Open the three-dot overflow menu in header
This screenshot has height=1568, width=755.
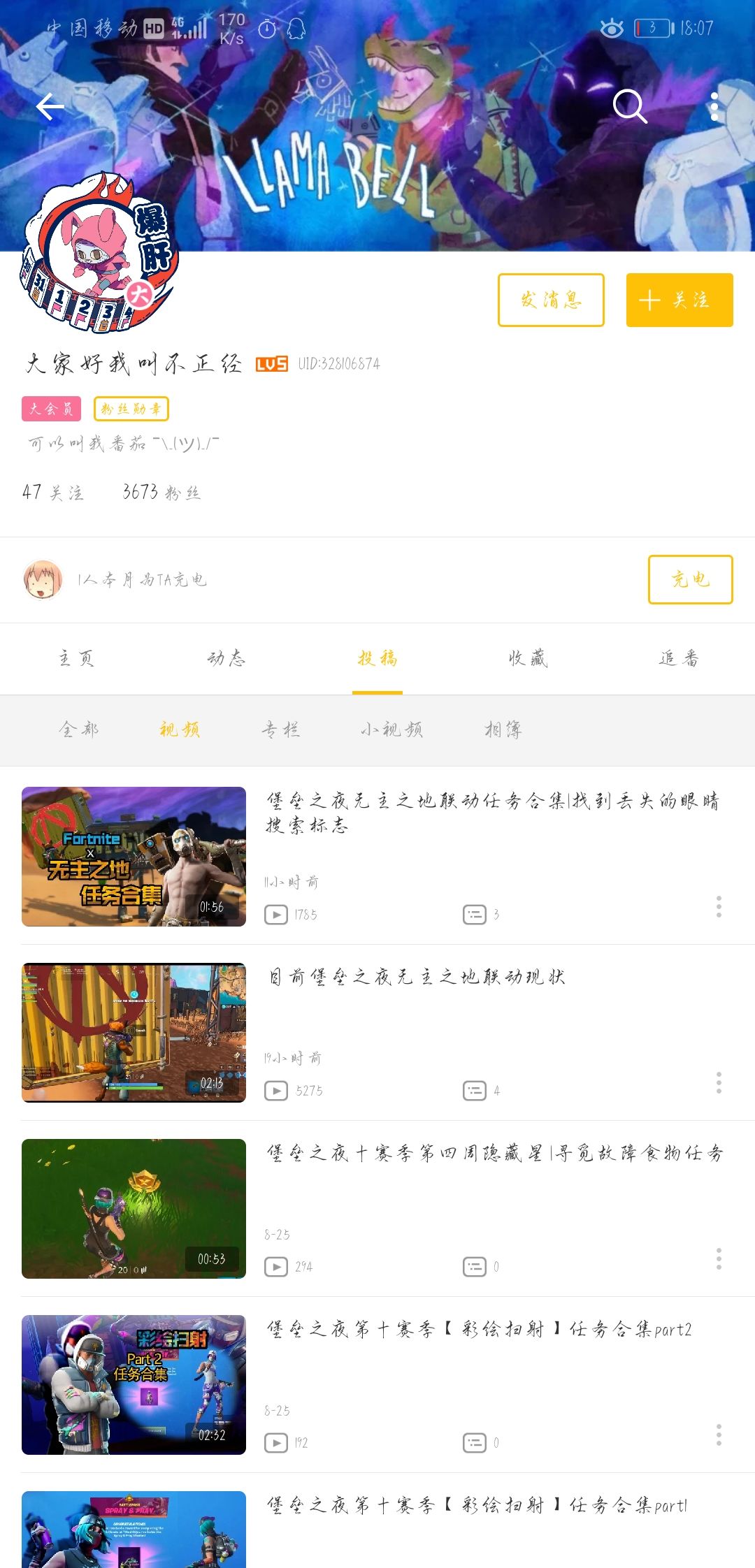pyautogui.click(x=714, y=106)
